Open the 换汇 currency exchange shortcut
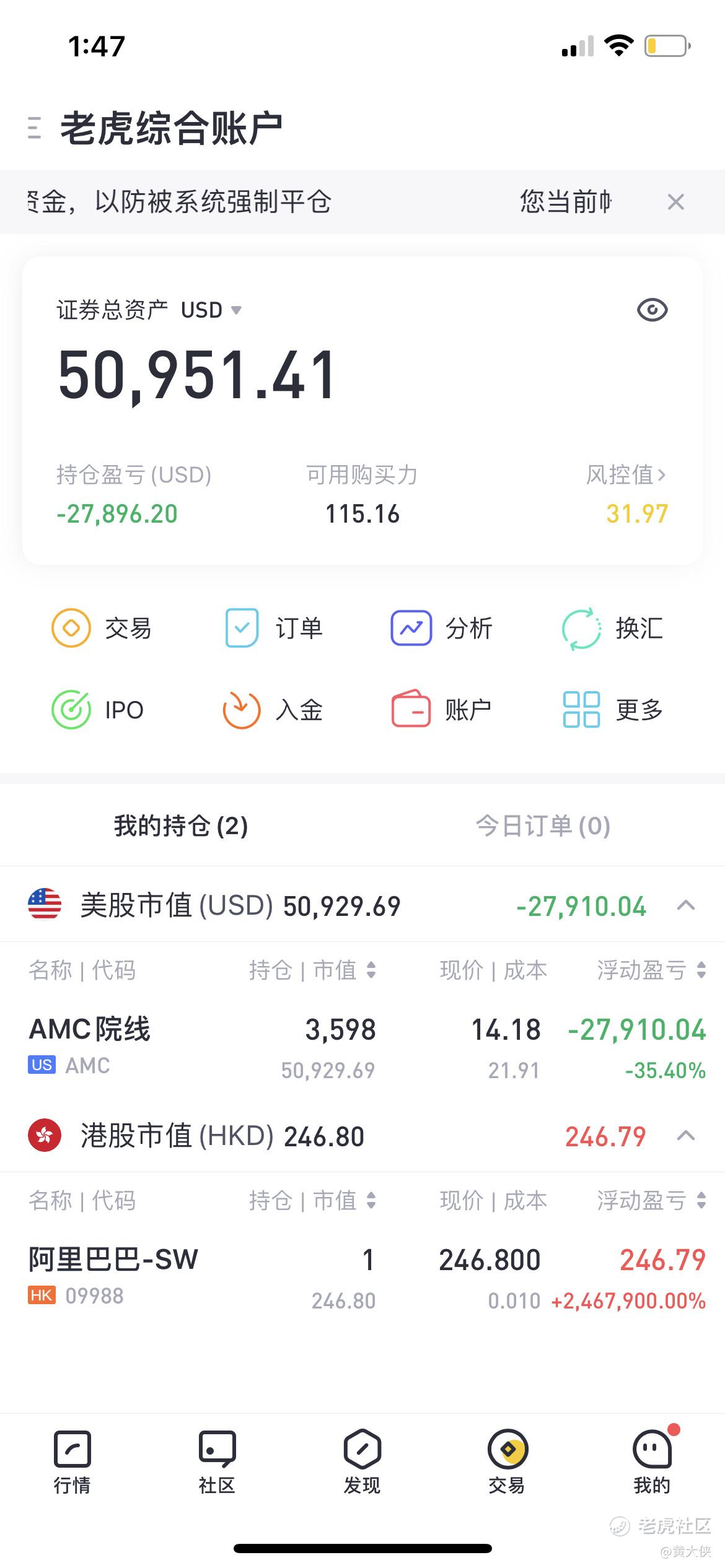Viewport: 725px width, 1568px height. (612, 628)
